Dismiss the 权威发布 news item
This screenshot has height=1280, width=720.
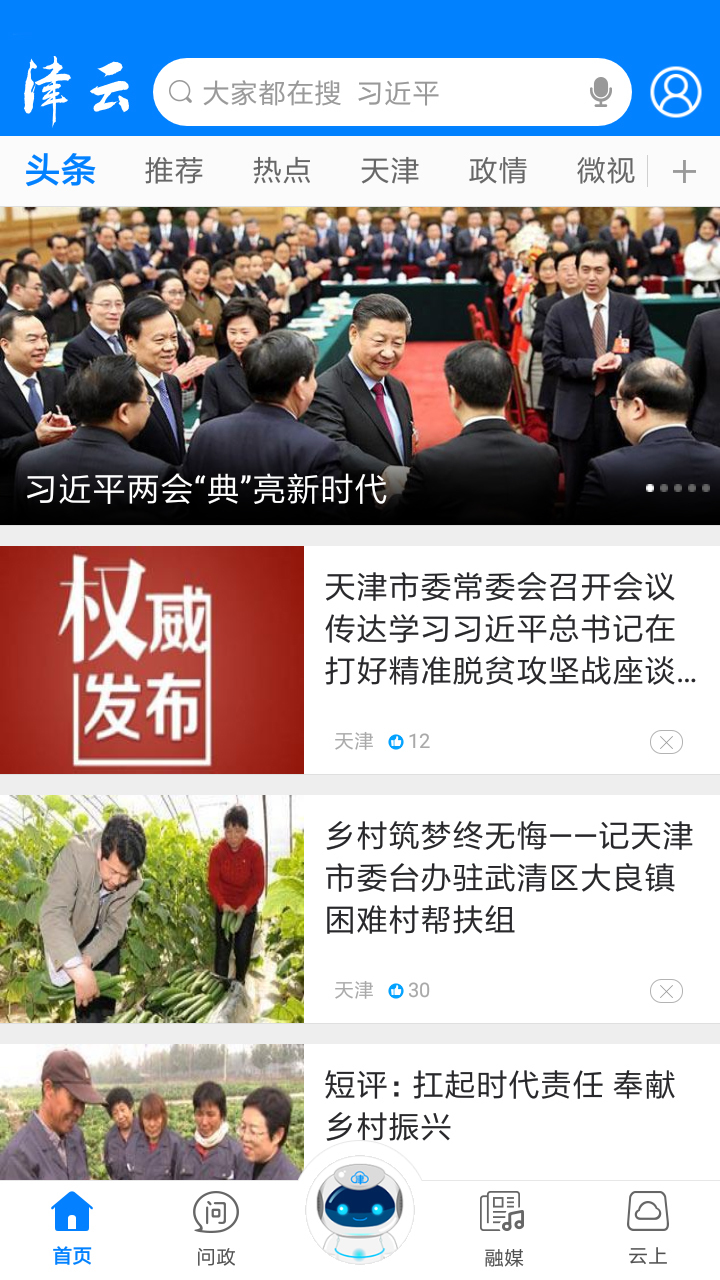point(666,740)
